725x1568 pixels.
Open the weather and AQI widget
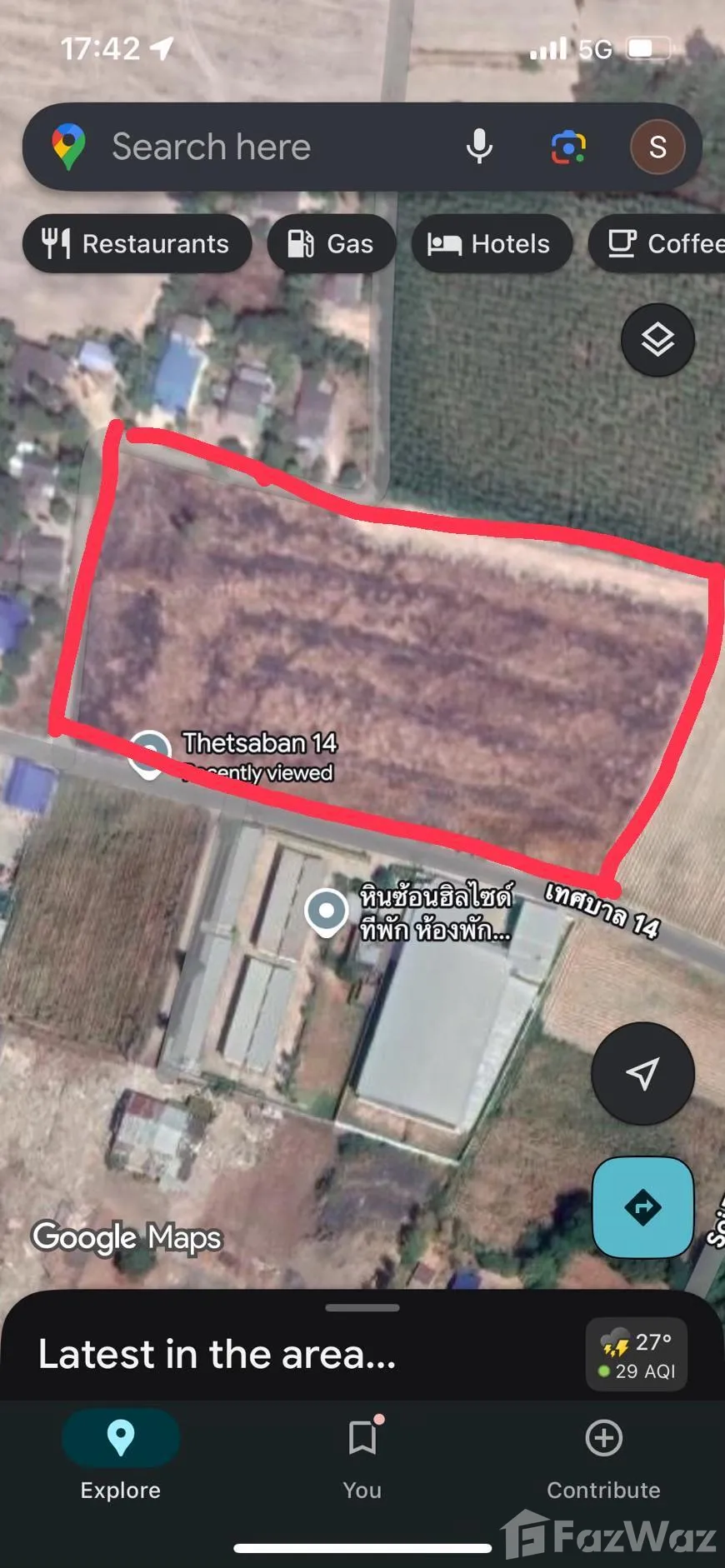pos(637,1355)
